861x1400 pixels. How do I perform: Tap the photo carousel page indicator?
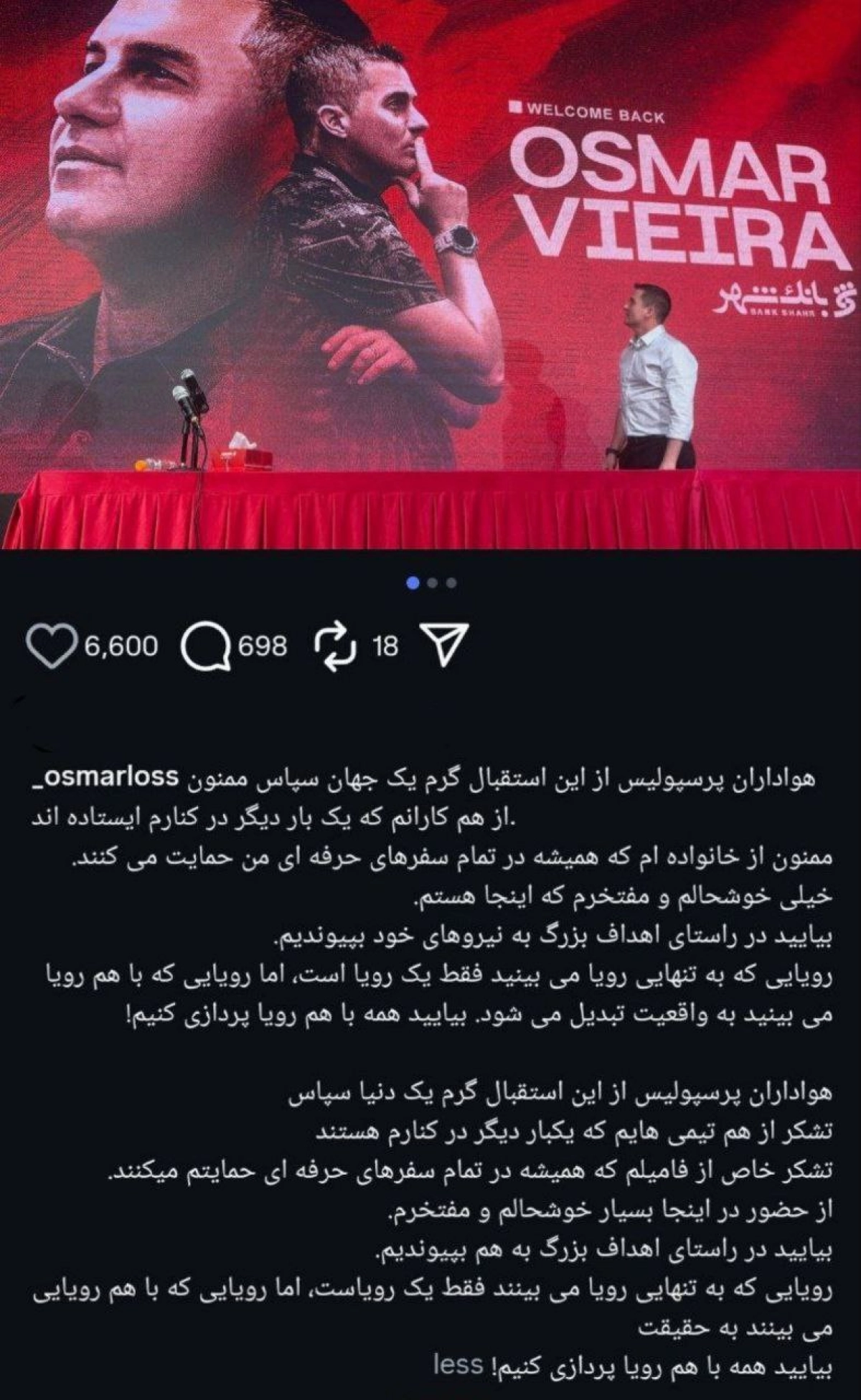[x=431, y=583]
